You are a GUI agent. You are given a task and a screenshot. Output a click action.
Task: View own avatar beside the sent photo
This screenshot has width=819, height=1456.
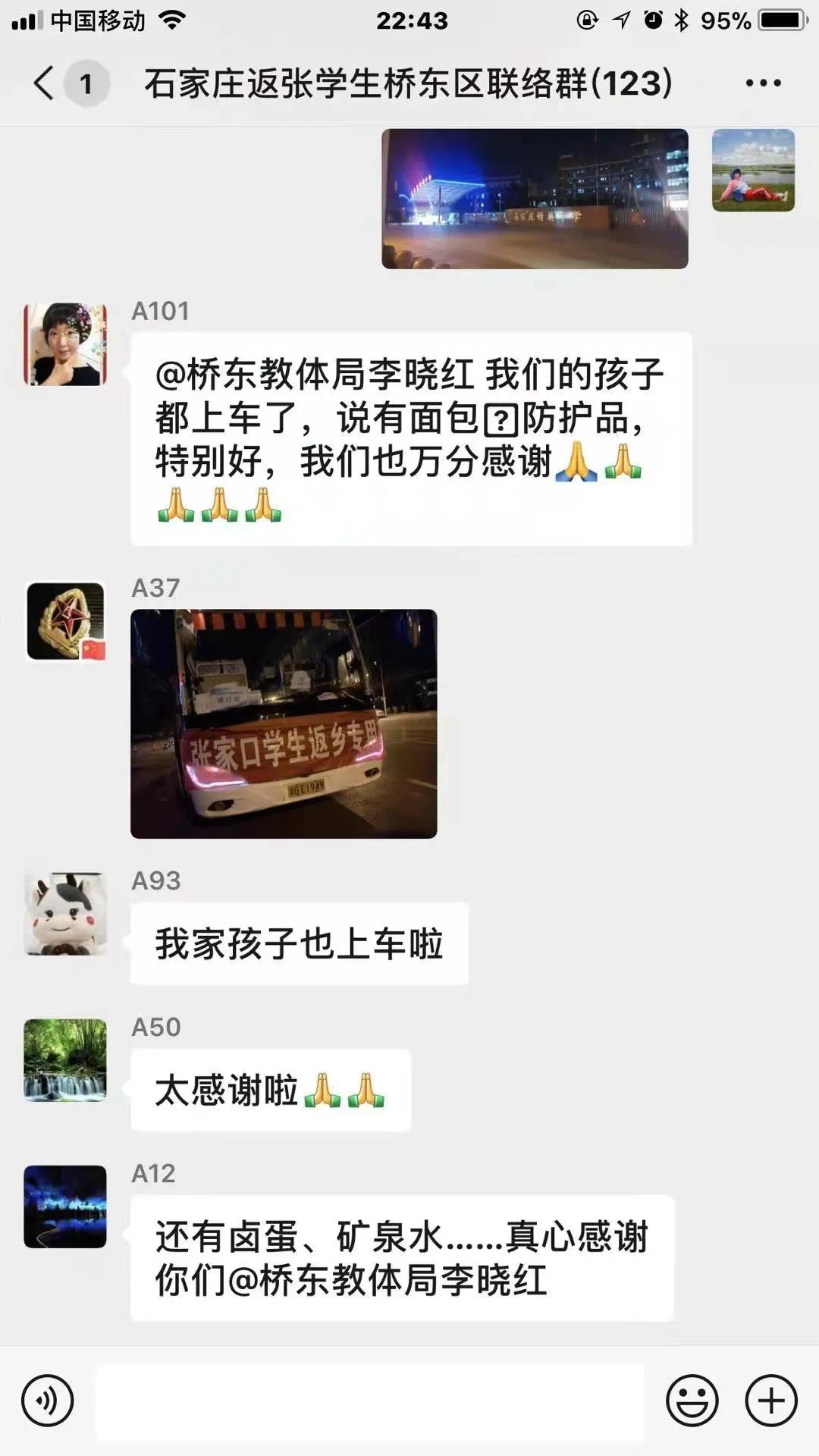point(753,170)
